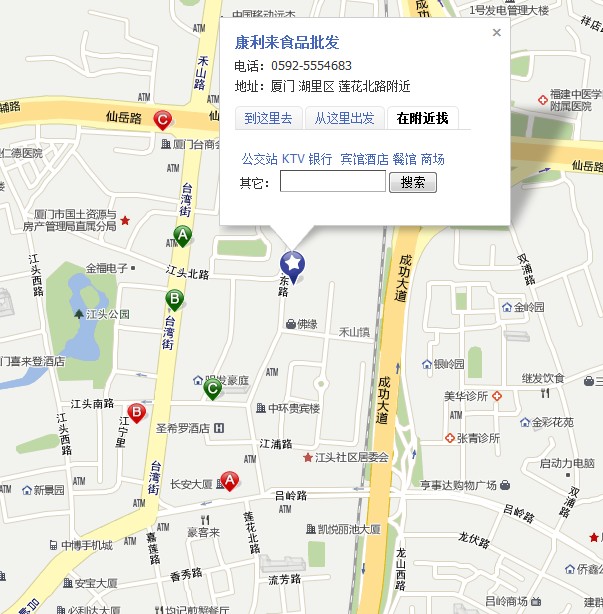Select the 在附近找 tab
This screenshot has width=603, height=614.
coord(422,118)
